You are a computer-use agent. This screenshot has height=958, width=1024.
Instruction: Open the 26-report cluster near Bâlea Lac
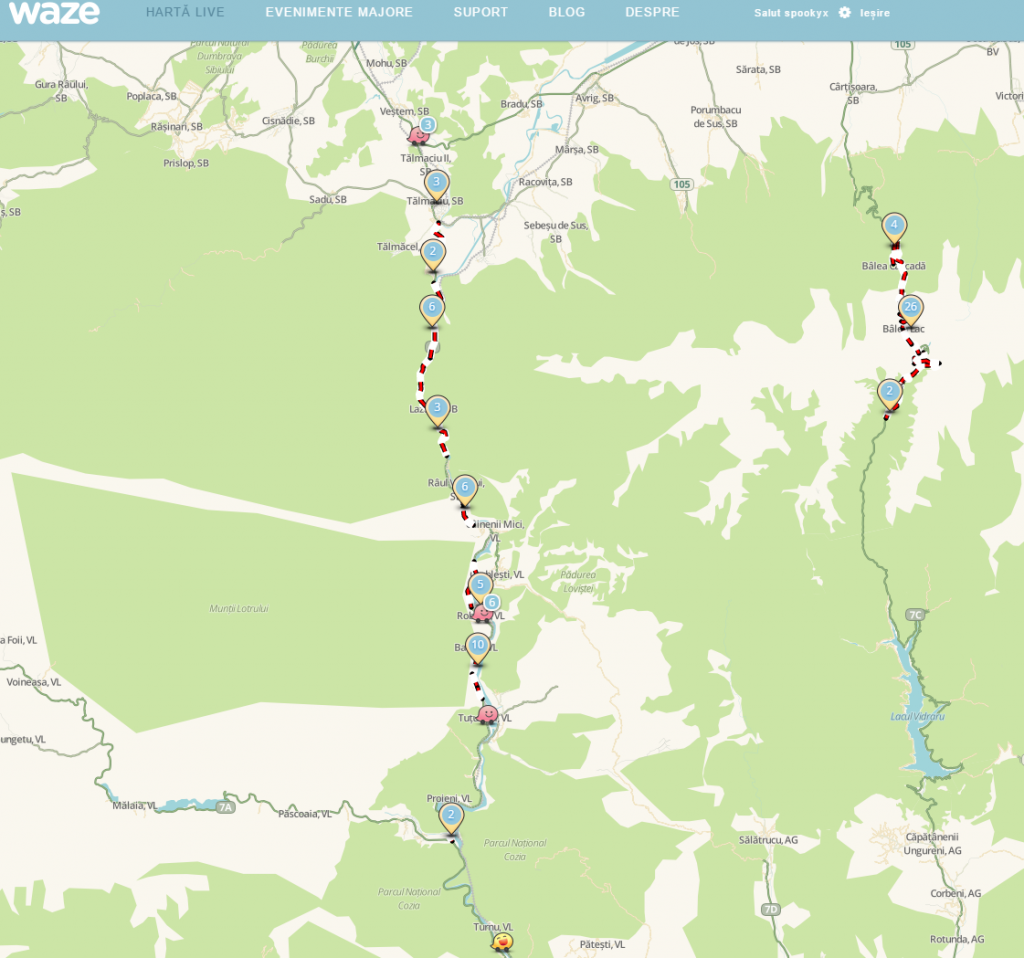(x=910, y=307)
